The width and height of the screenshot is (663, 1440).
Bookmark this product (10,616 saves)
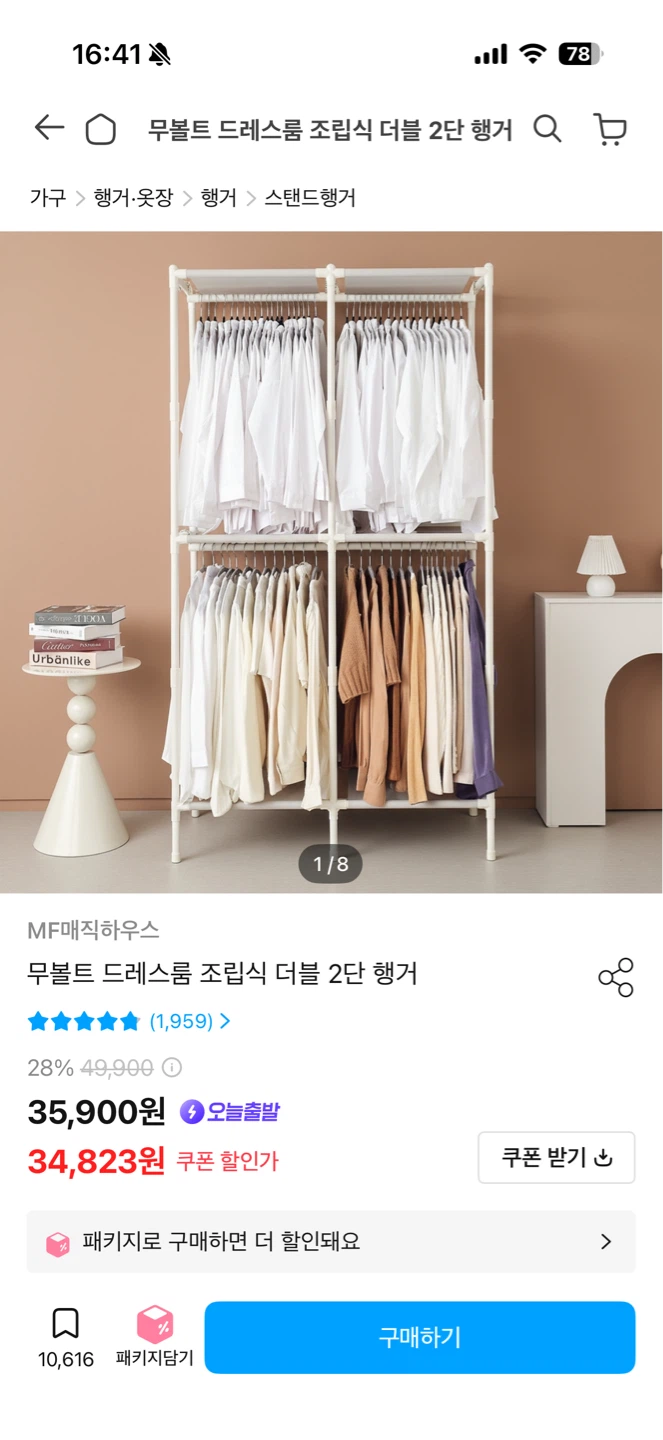tap(66, 1337)
